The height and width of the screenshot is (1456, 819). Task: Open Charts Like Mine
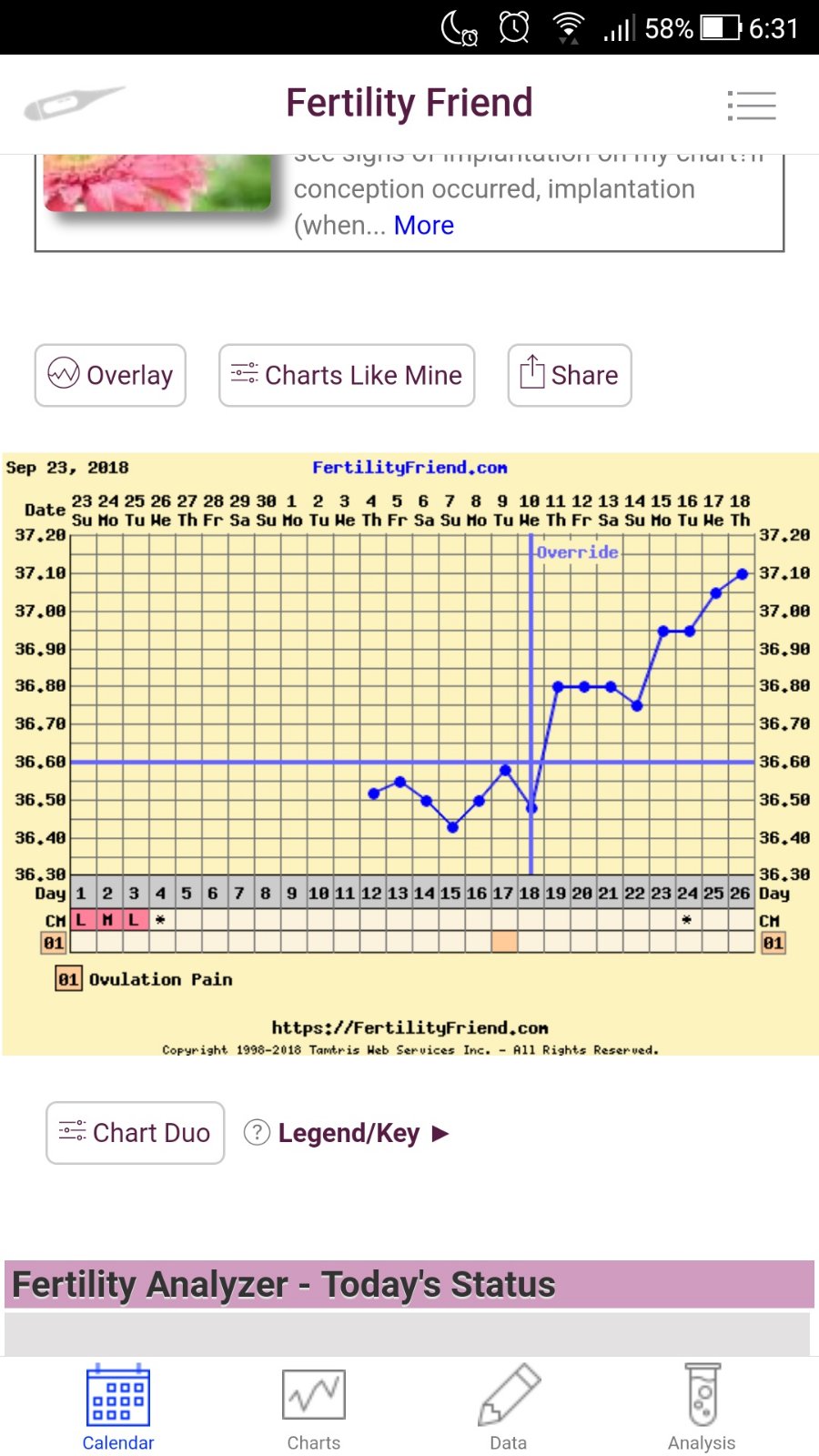[x=347, y=375]
